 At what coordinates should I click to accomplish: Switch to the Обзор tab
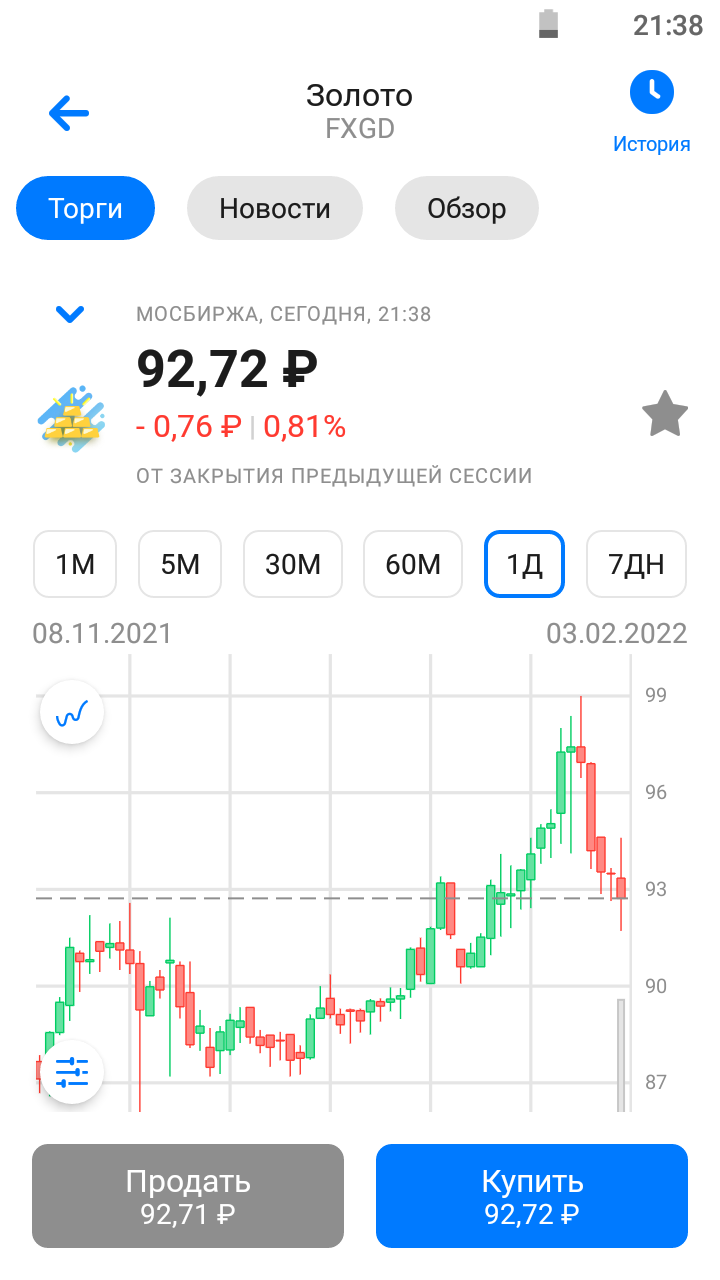coord(467,208)
